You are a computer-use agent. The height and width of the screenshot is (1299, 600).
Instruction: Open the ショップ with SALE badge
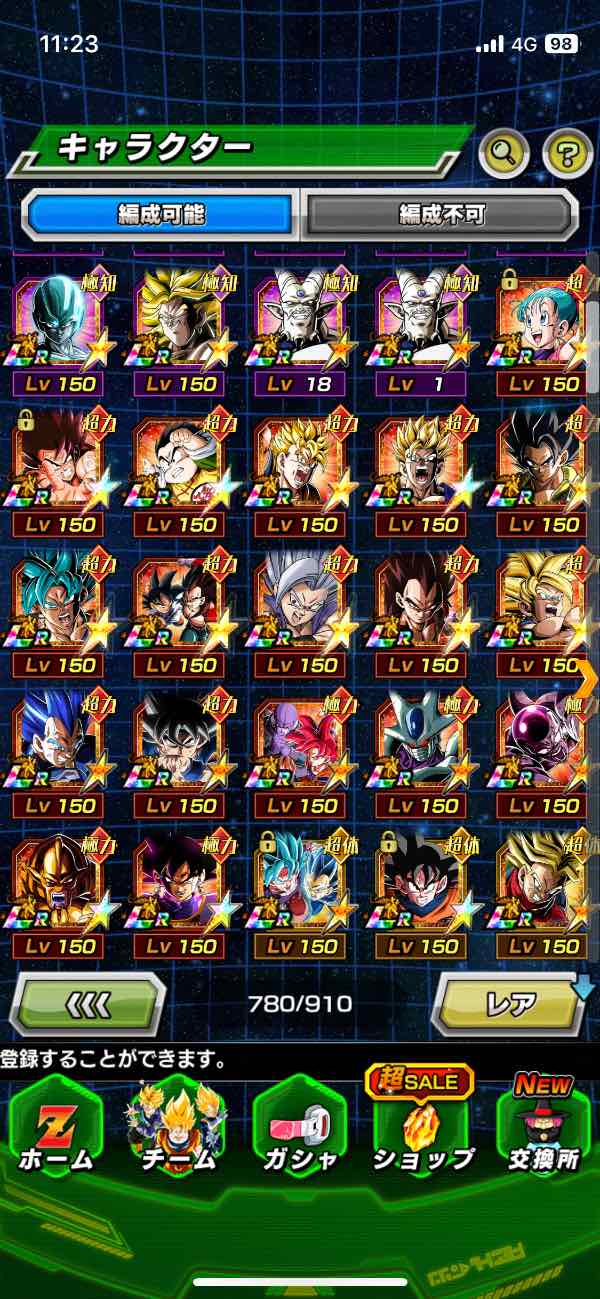point(422,1125)
